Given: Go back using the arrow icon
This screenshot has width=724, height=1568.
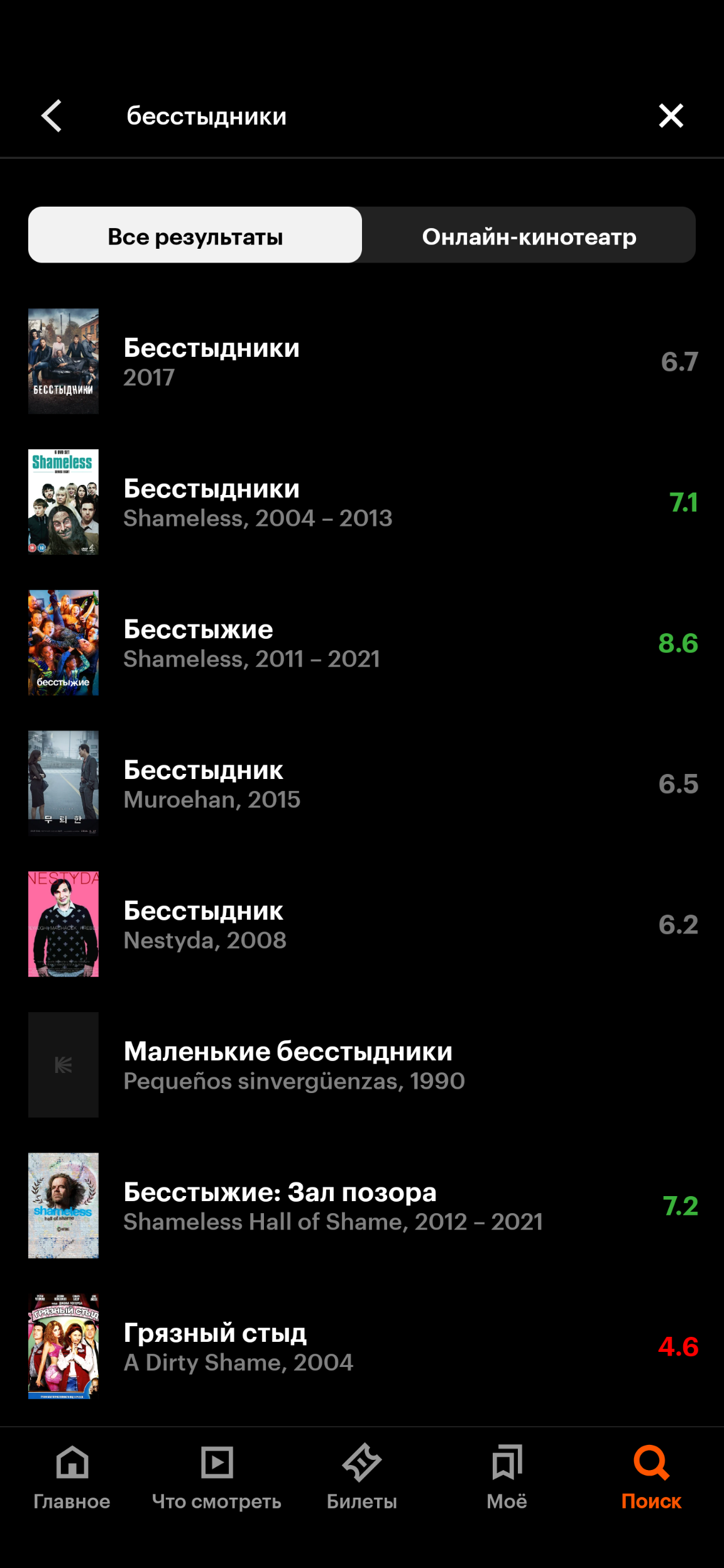Looking at the screenshot, I should click(52, 116).
